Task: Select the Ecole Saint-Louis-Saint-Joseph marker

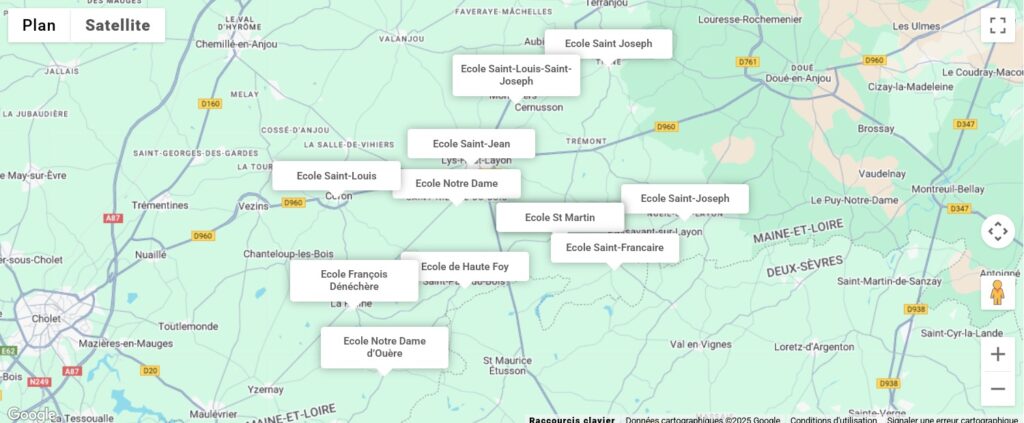Action: (x=516, y=75)
